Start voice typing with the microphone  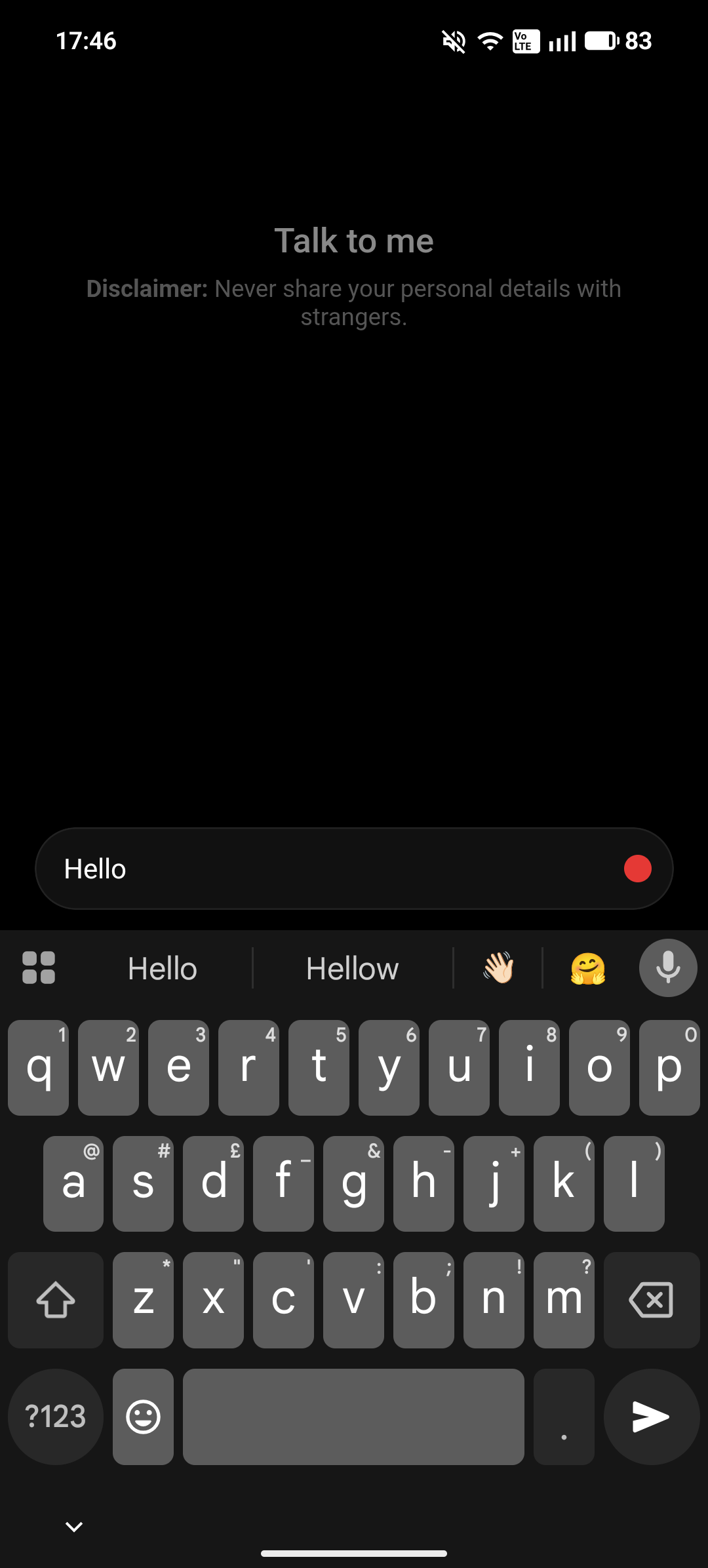point(667,968)
